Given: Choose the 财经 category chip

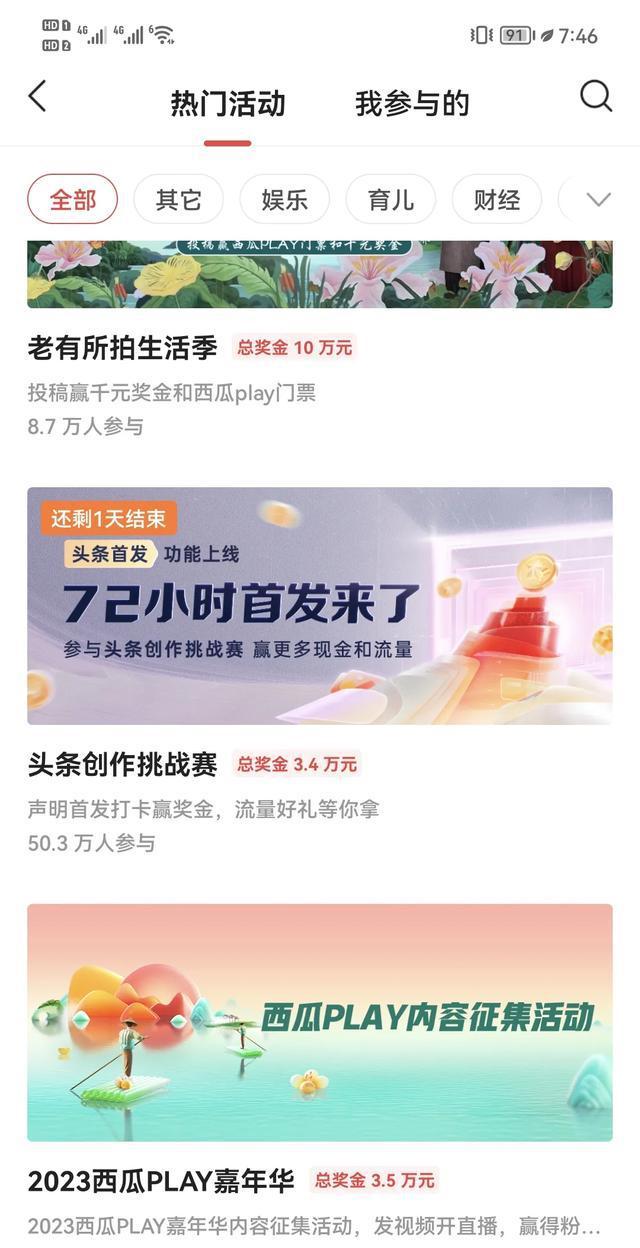Looking at the screenshot, I should pyautogui.click(x=496, y=199).
